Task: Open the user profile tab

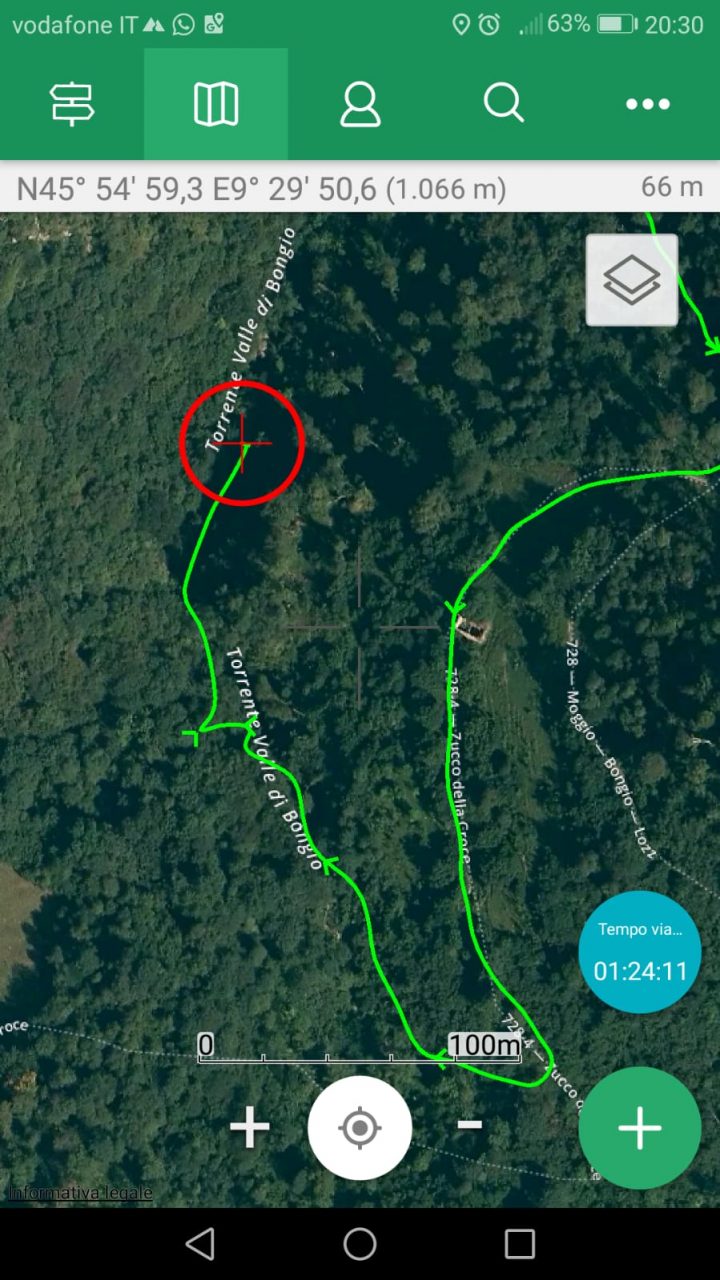Action: (360, 104)
